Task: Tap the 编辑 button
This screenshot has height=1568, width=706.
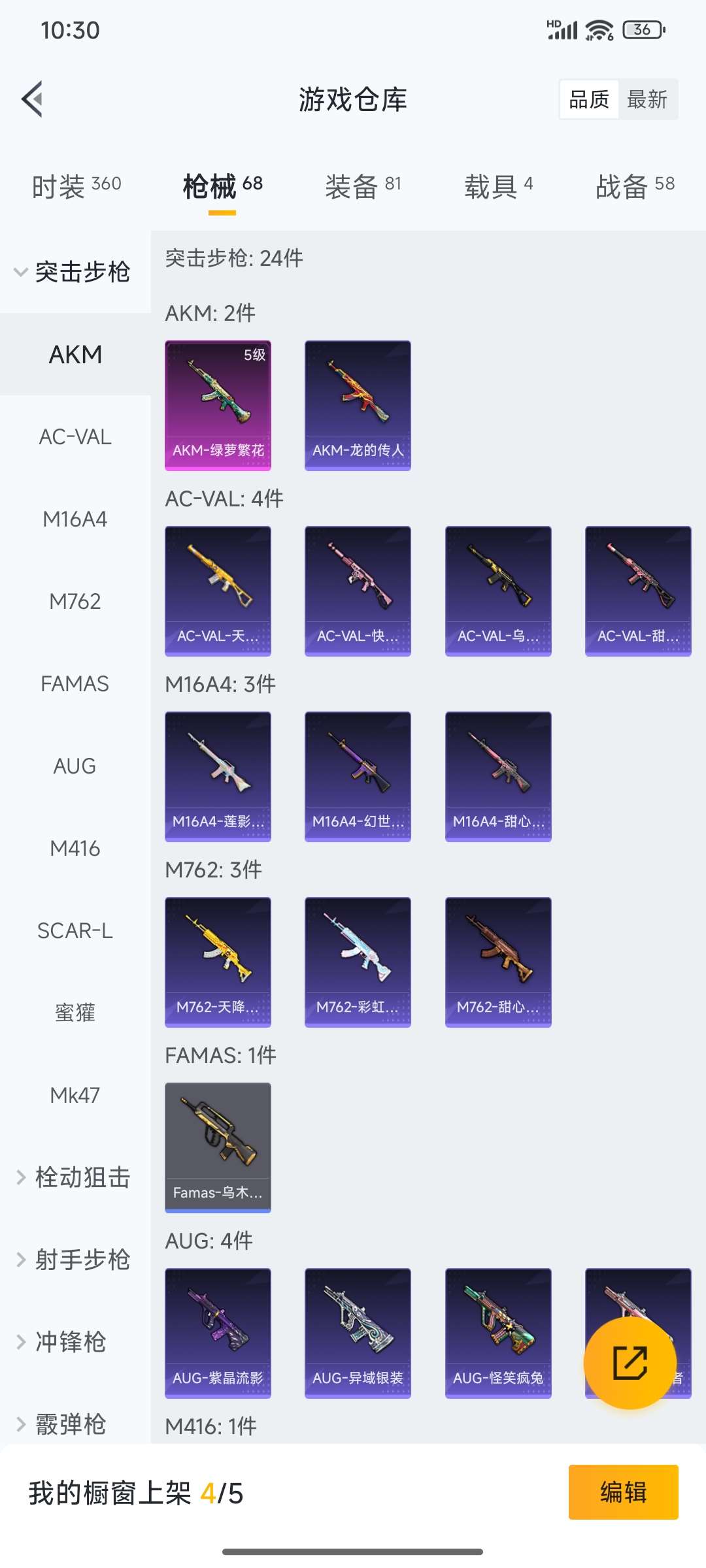Action: (x=623, y=1492)
